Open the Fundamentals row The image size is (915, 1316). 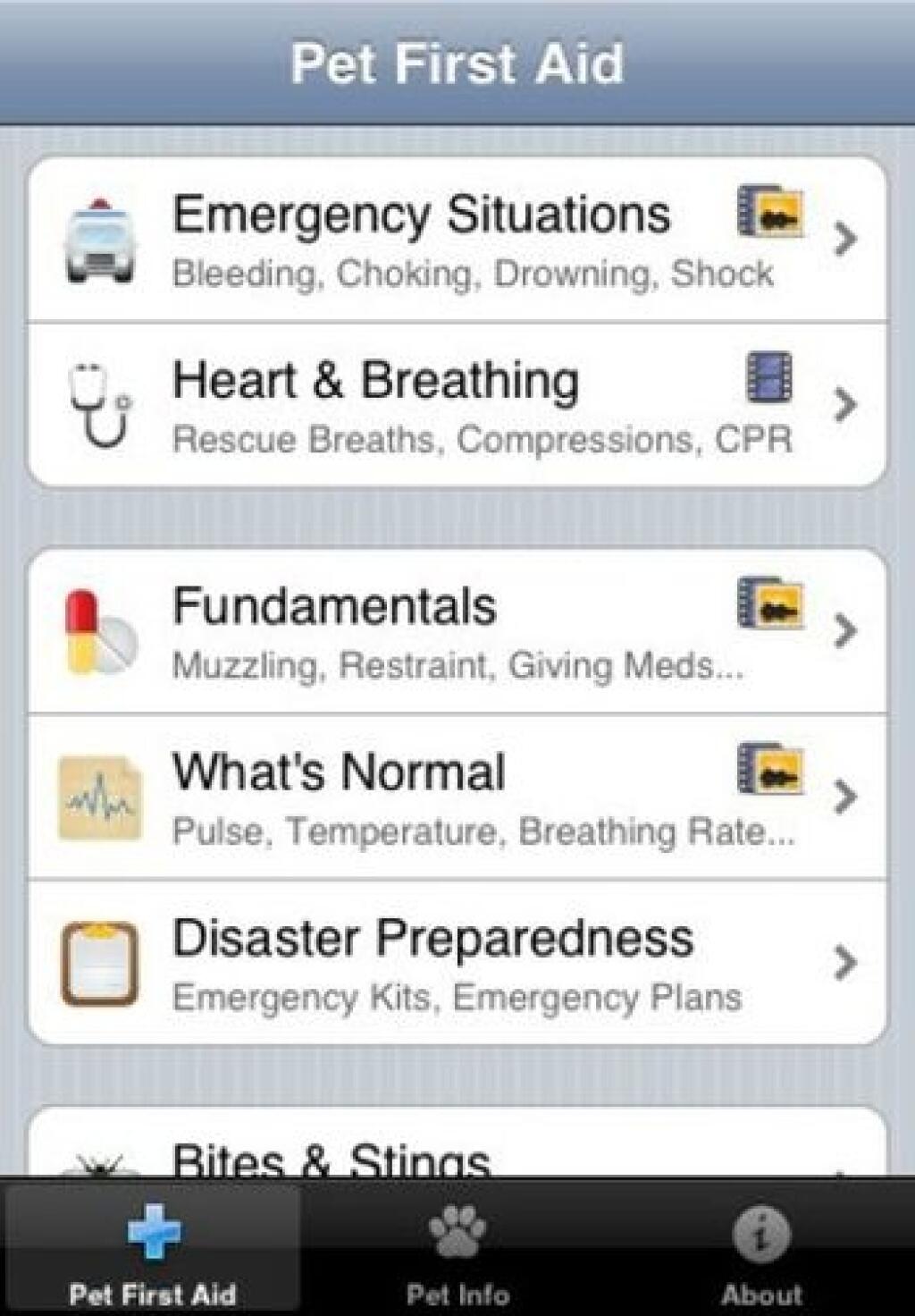[x=457, y=631]
